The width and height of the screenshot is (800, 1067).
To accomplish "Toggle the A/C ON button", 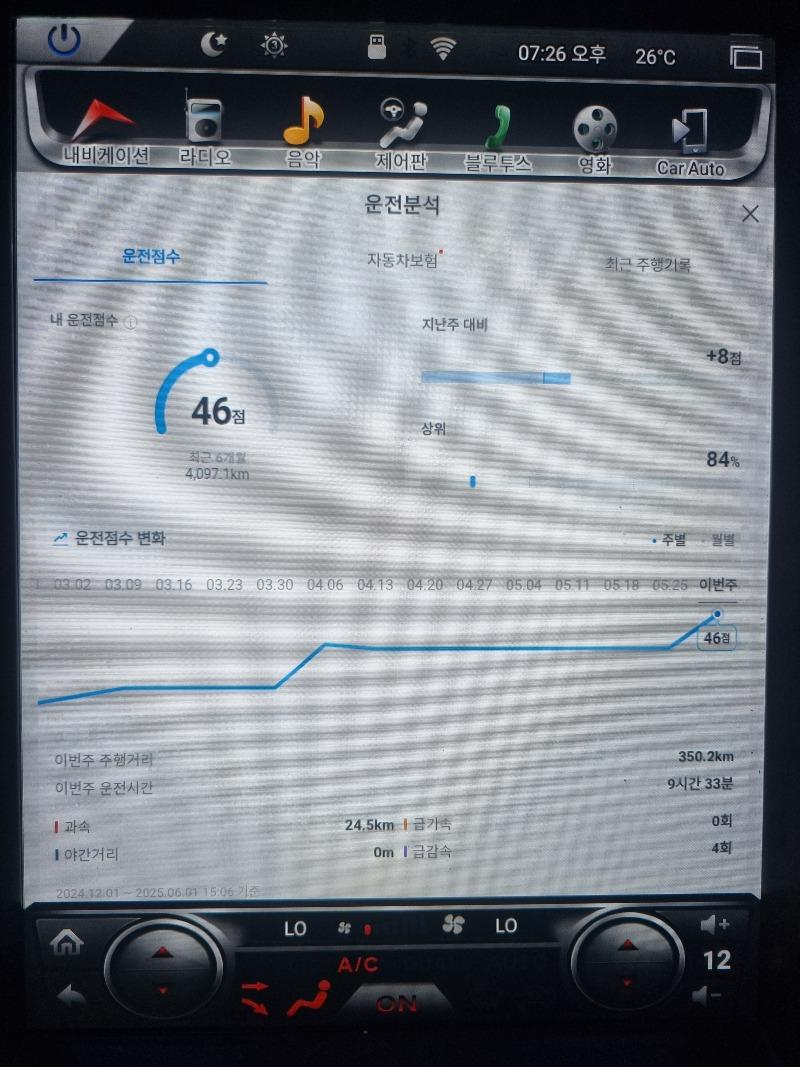I will click(x=396, y=1004).
